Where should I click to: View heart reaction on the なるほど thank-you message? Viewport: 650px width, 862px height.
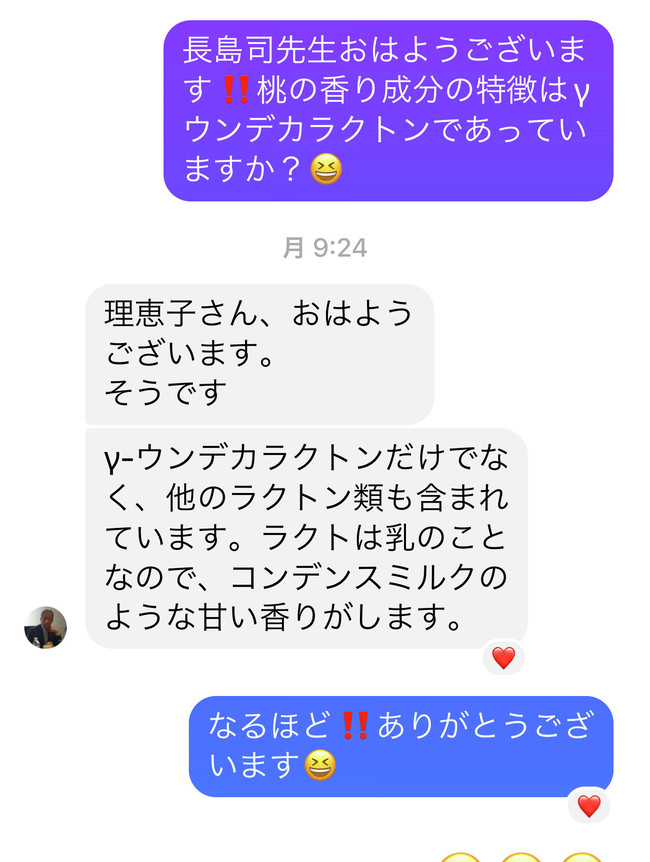pos(589,805)
